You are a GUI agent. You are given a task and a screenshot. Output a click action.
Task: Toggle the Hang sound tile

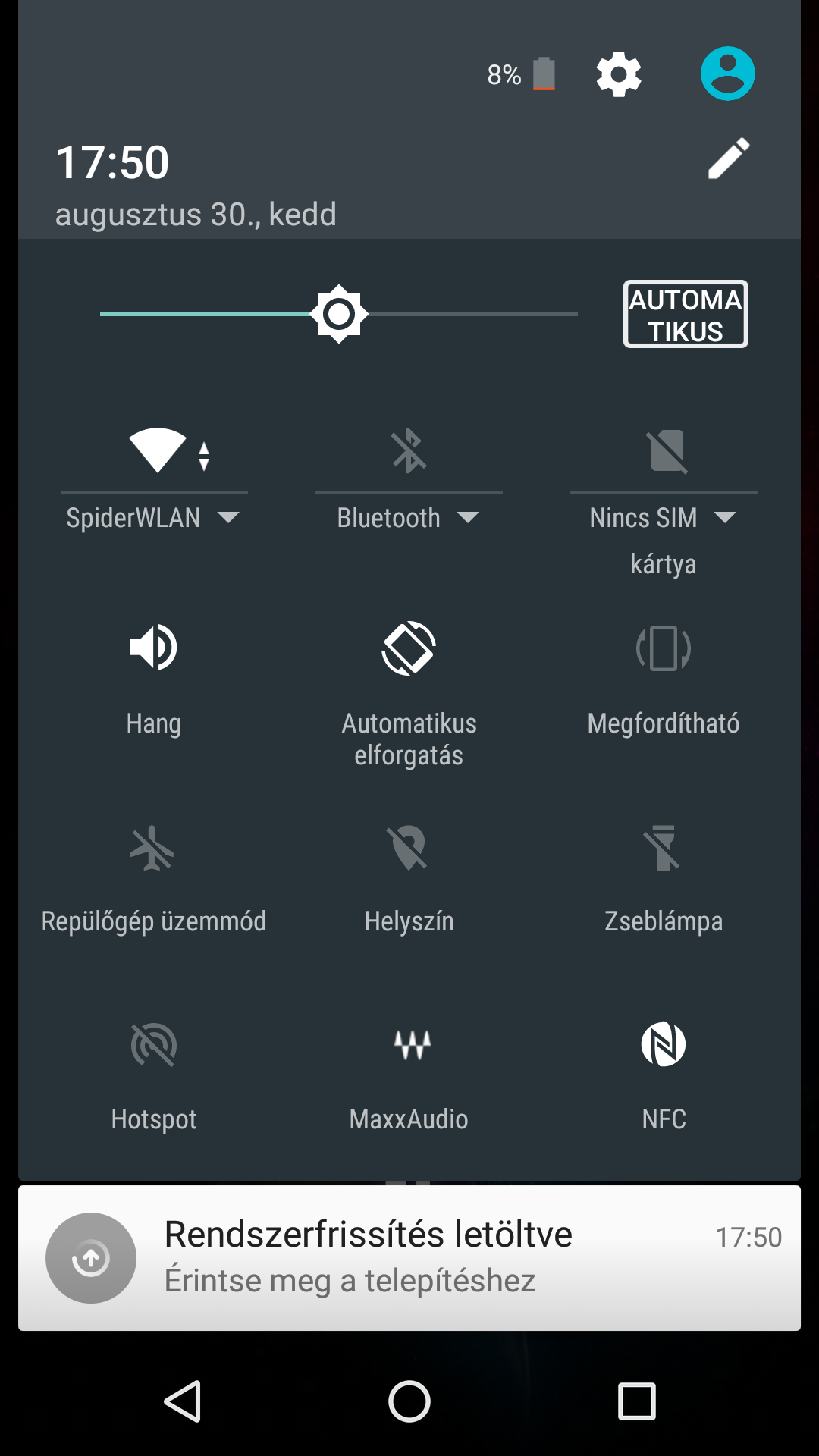point(154,648)
